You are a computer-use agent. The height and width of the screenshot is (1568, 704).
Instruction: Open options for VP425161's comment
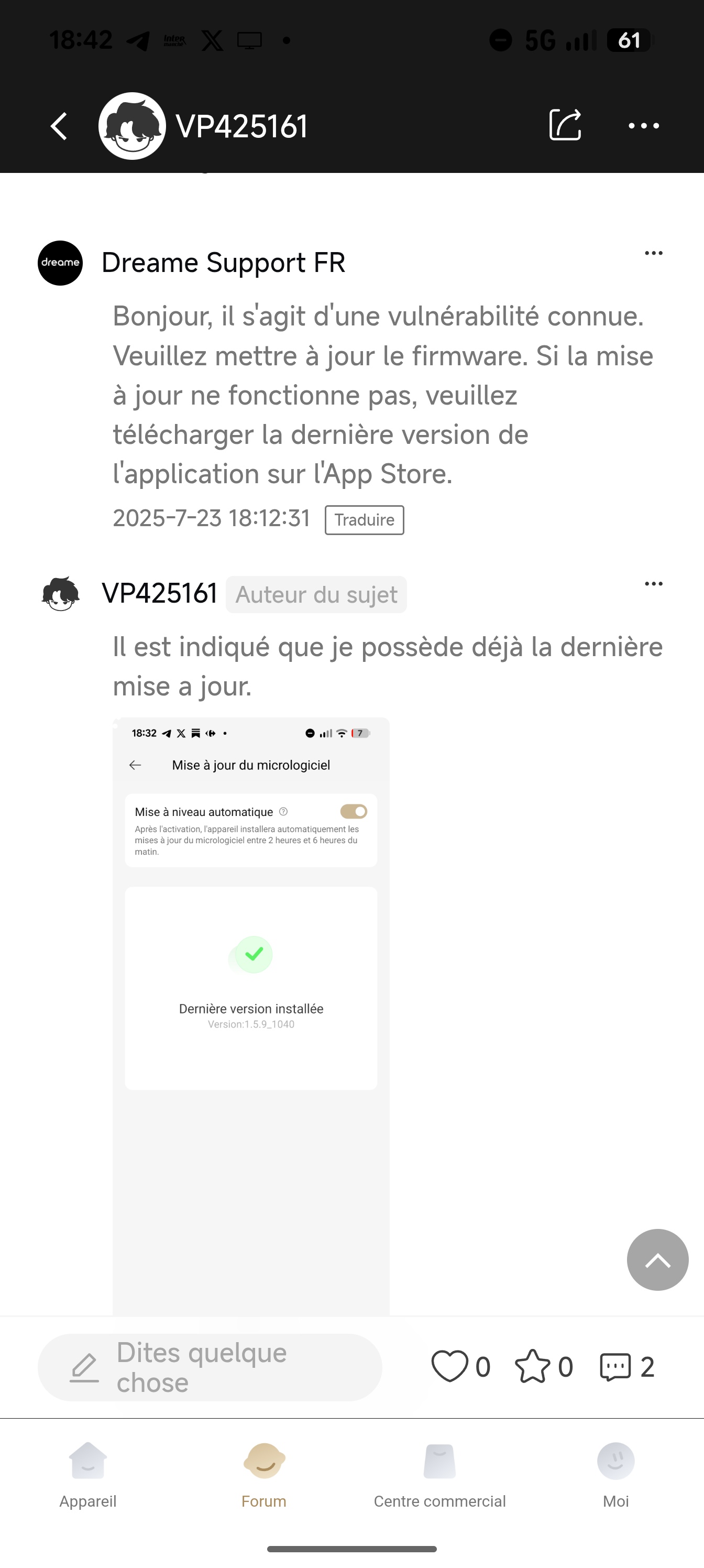click(x=653, y=584)
